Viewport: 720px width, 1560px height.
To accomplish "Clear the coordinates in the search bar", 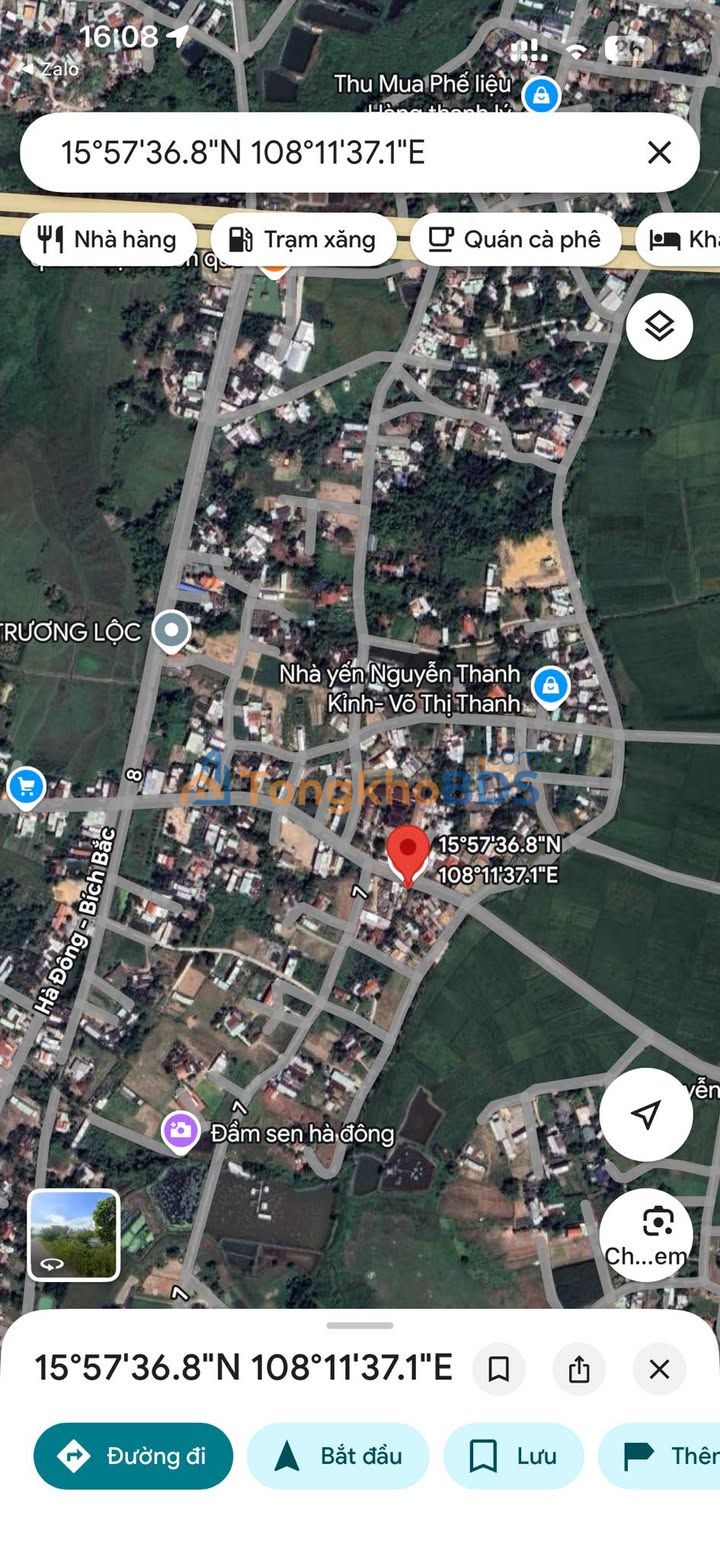I will (659, 152).
